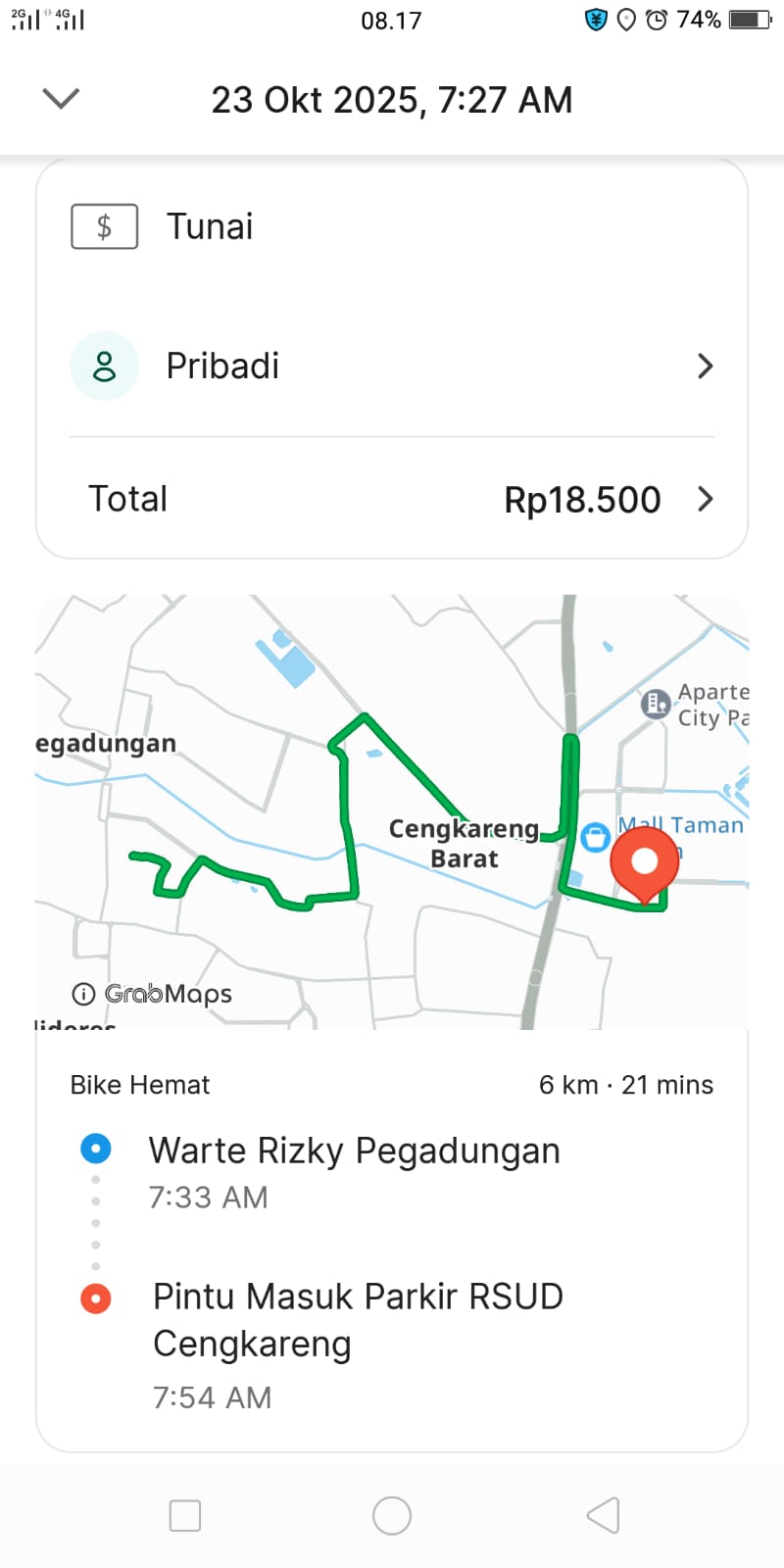Open recent apps from the navigation bar
Viewport: 784px width, 1568px height.
point(185,1515)
